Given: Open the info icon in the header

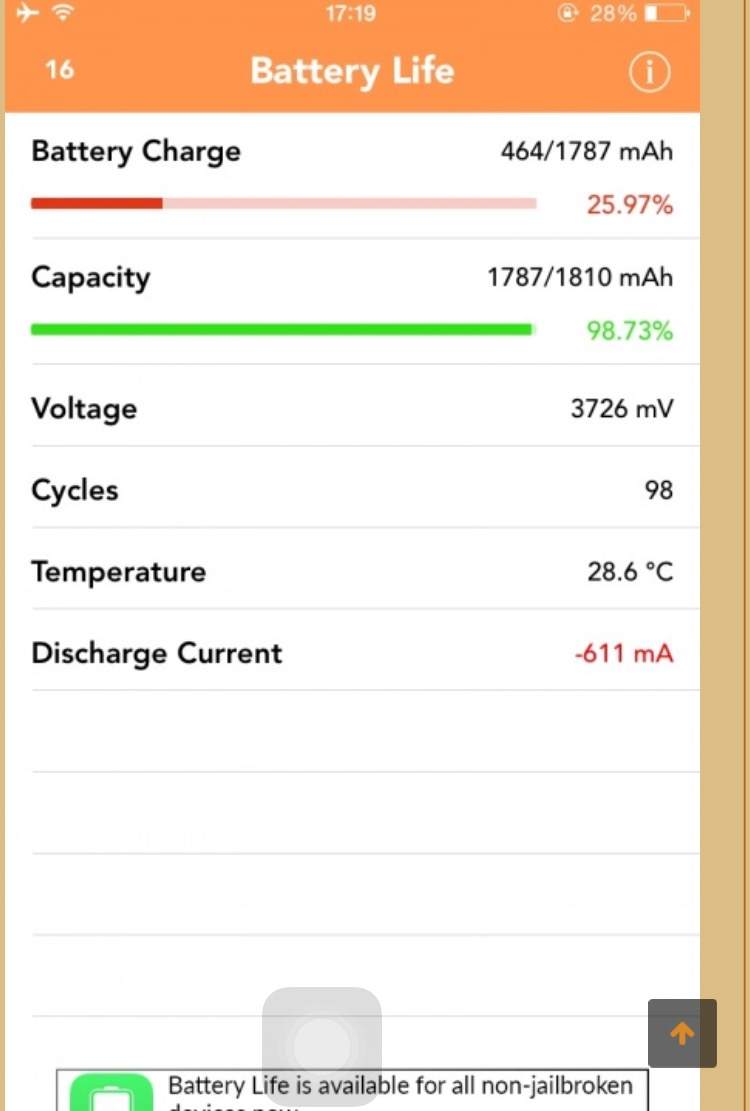Looking at the screenshot, I should (x=649, y=72).
